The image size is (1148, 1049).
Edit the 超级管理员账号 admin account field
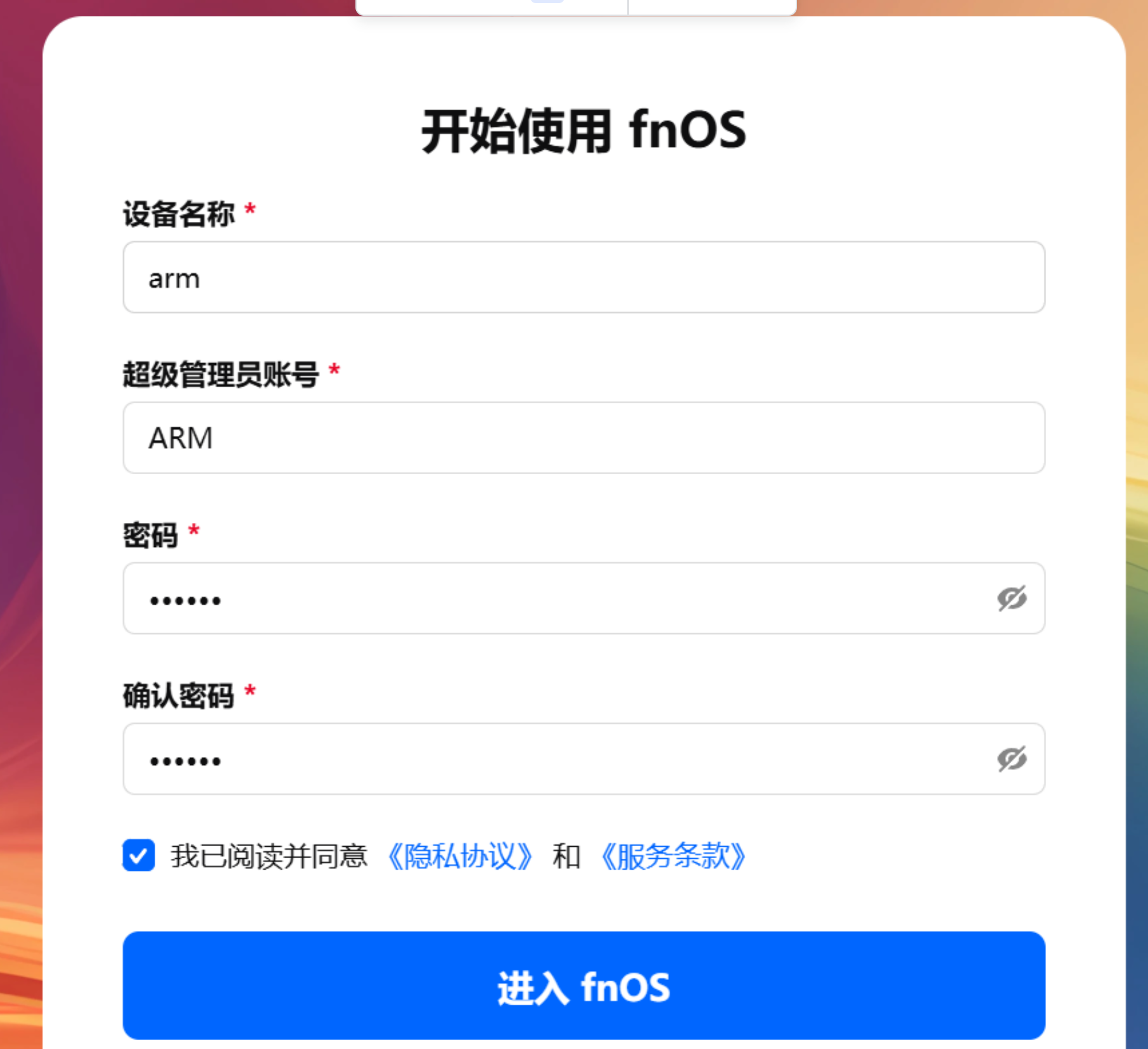tap(583, 438)
